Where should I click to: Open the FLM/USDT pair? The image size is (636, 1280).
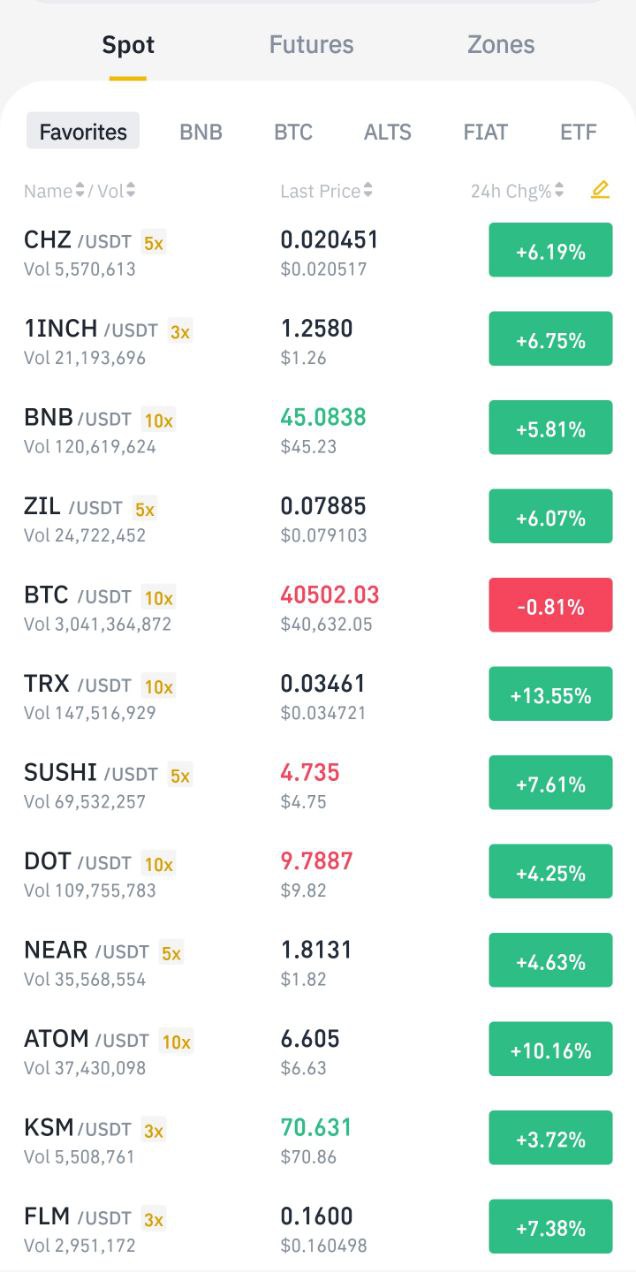318,1231
